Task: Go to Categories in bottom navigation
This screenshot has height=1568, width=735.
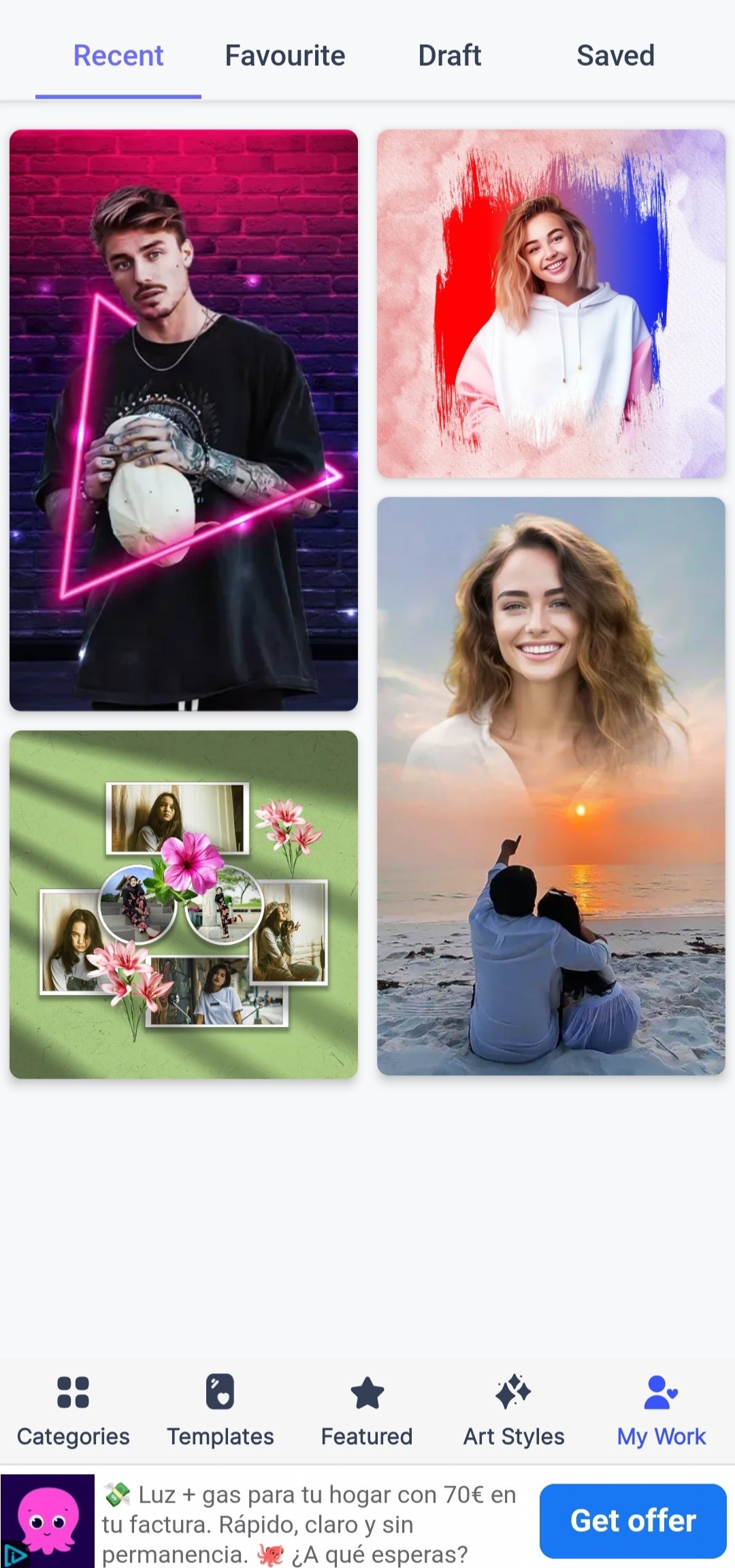Action: [73, 1410]
